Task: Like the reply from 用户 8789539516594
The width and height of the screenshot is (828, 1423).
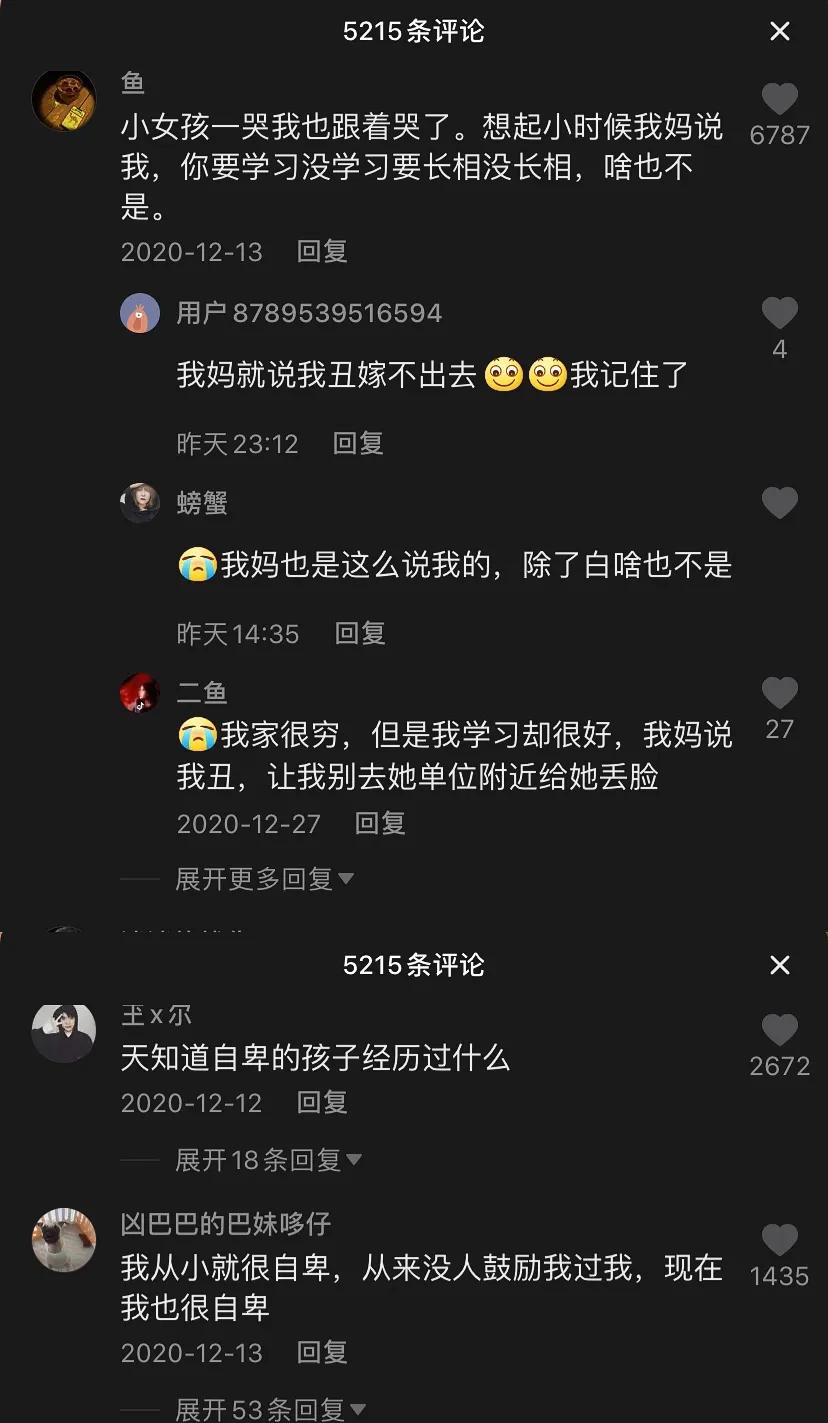Action: 779,311
